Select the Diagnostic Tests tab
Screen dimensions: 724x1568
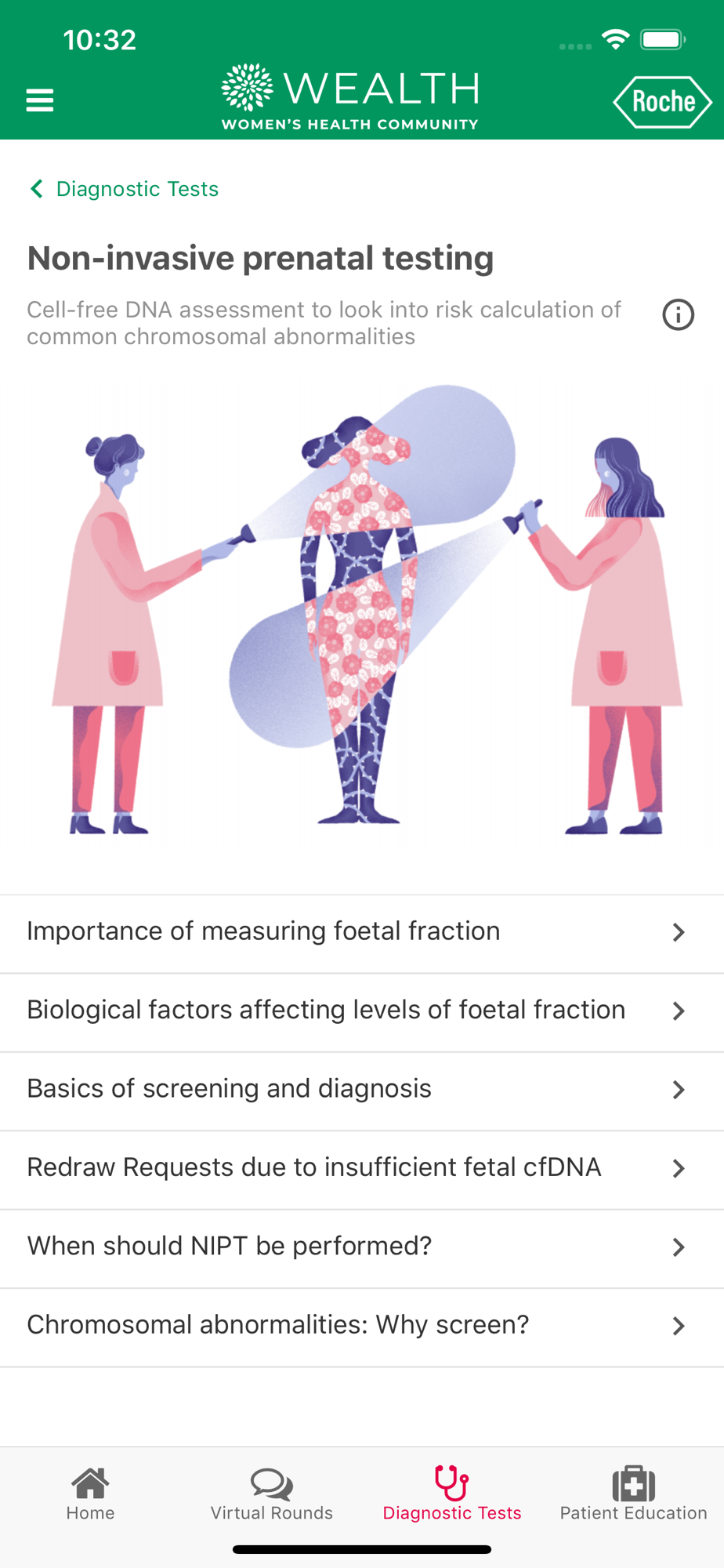[x=452, y=1494]
